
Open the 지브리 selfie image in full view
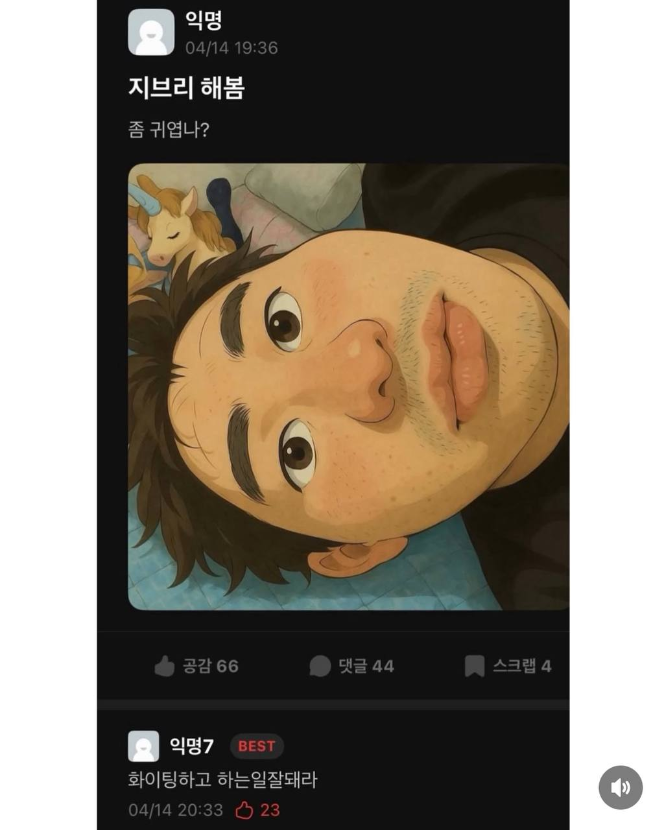(x=348, y=386)
